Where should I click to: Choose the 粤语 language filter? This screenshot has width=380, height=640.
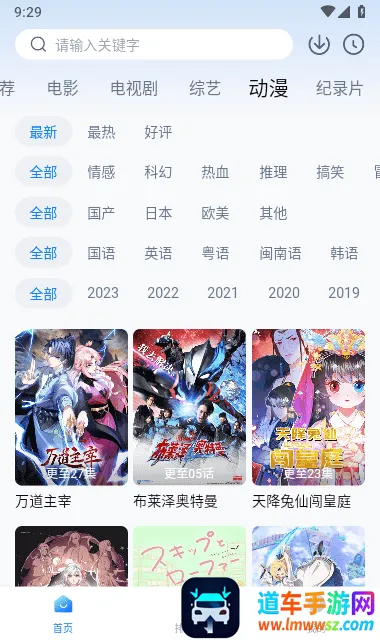pos(215,253)
